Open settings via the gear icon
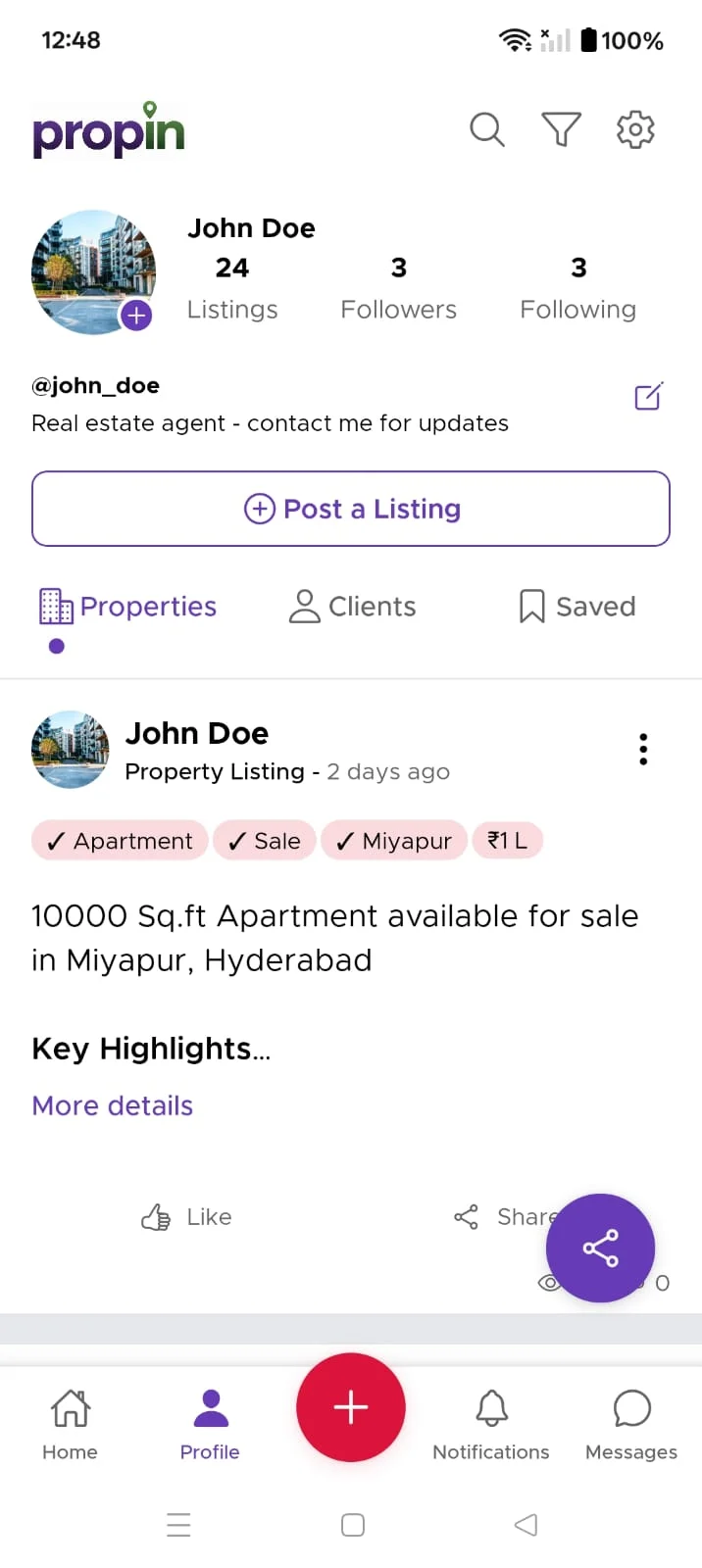702x1568 pixels. point(635,129)
